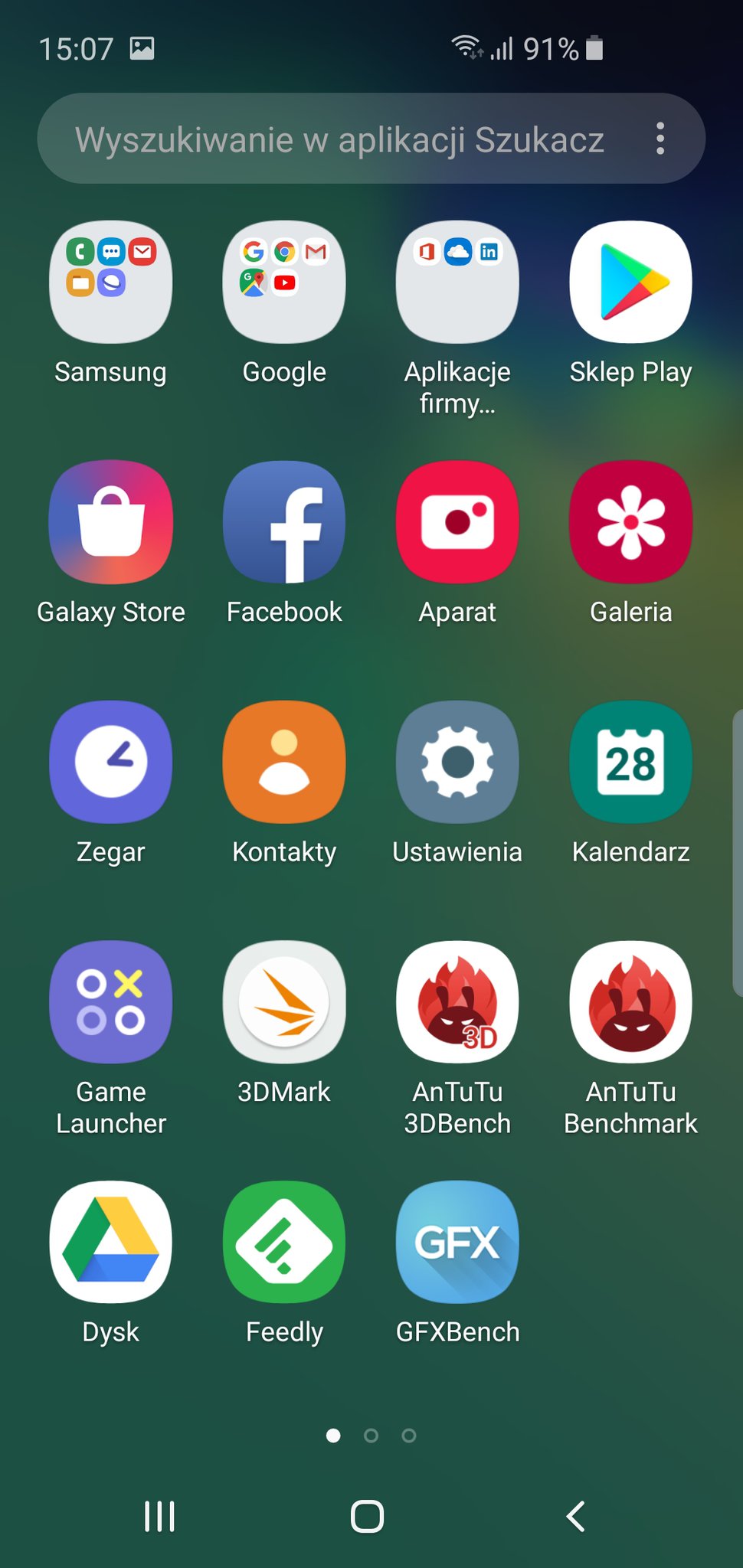Viewport: 743px width, 1568px height.
Task: Launch 3DMark
Action: tap(284, 1001)
